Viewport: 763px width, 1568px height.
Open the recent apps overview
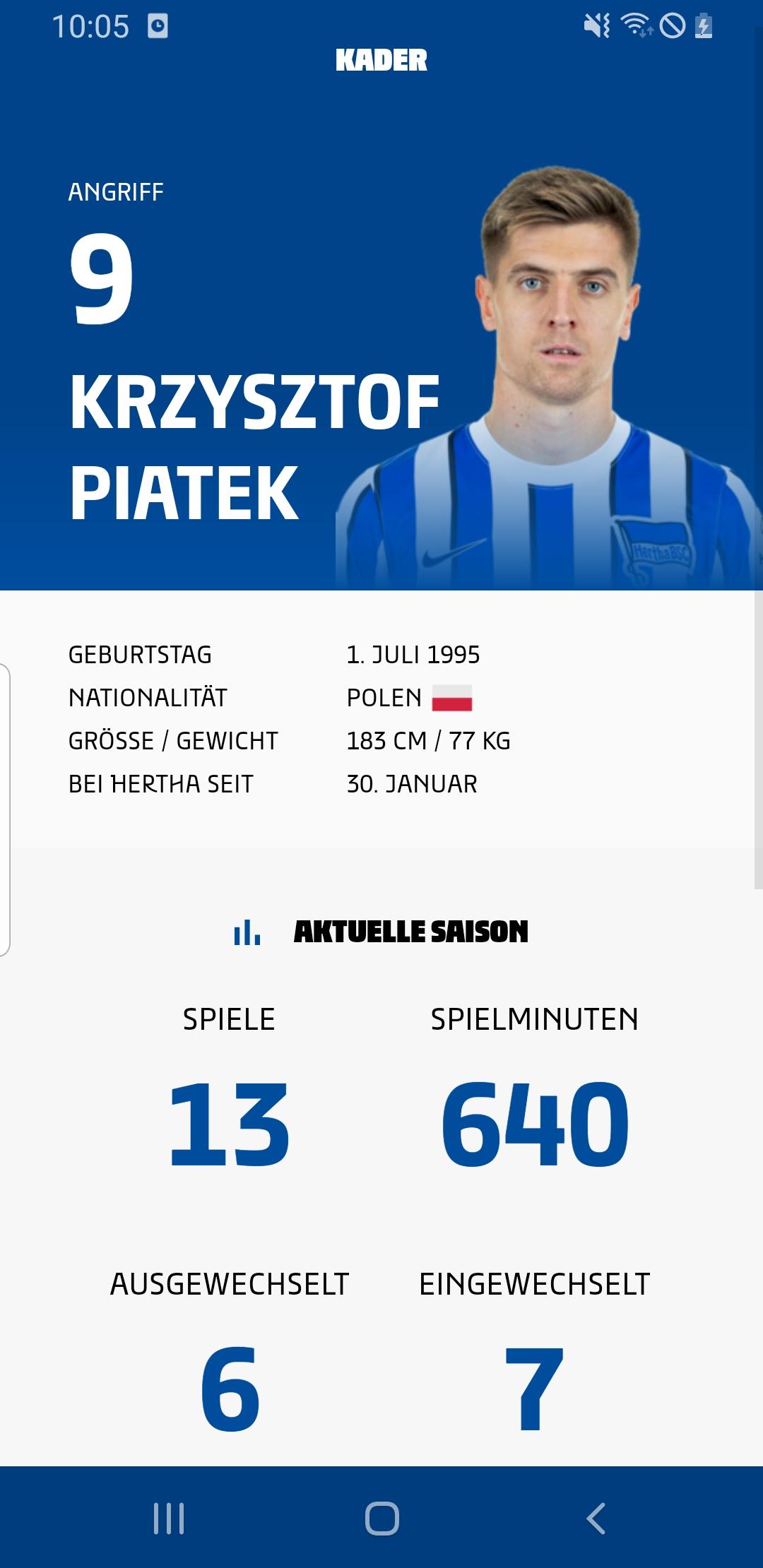[169, 1518]
